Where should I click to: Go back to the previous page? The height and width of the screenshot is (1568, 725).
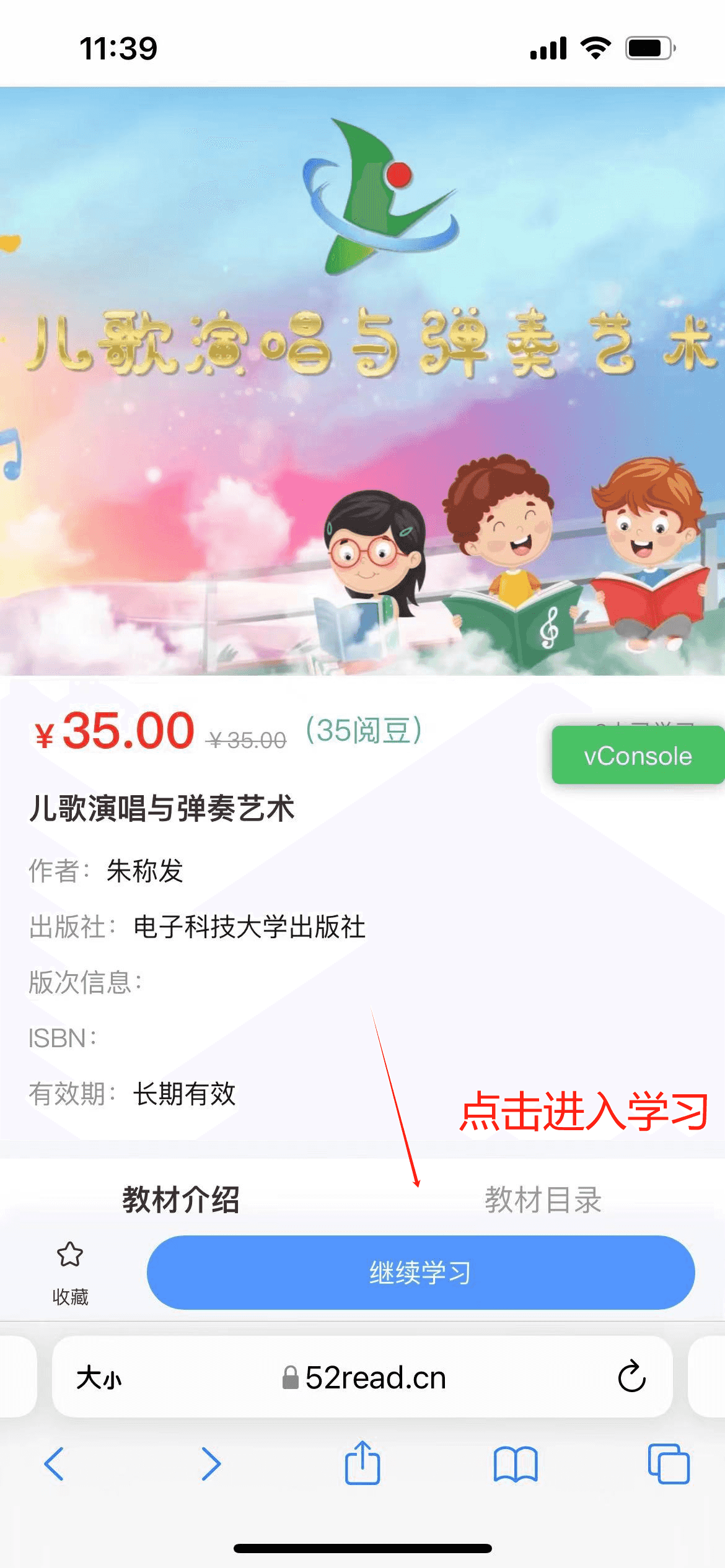pos(55,1464)
